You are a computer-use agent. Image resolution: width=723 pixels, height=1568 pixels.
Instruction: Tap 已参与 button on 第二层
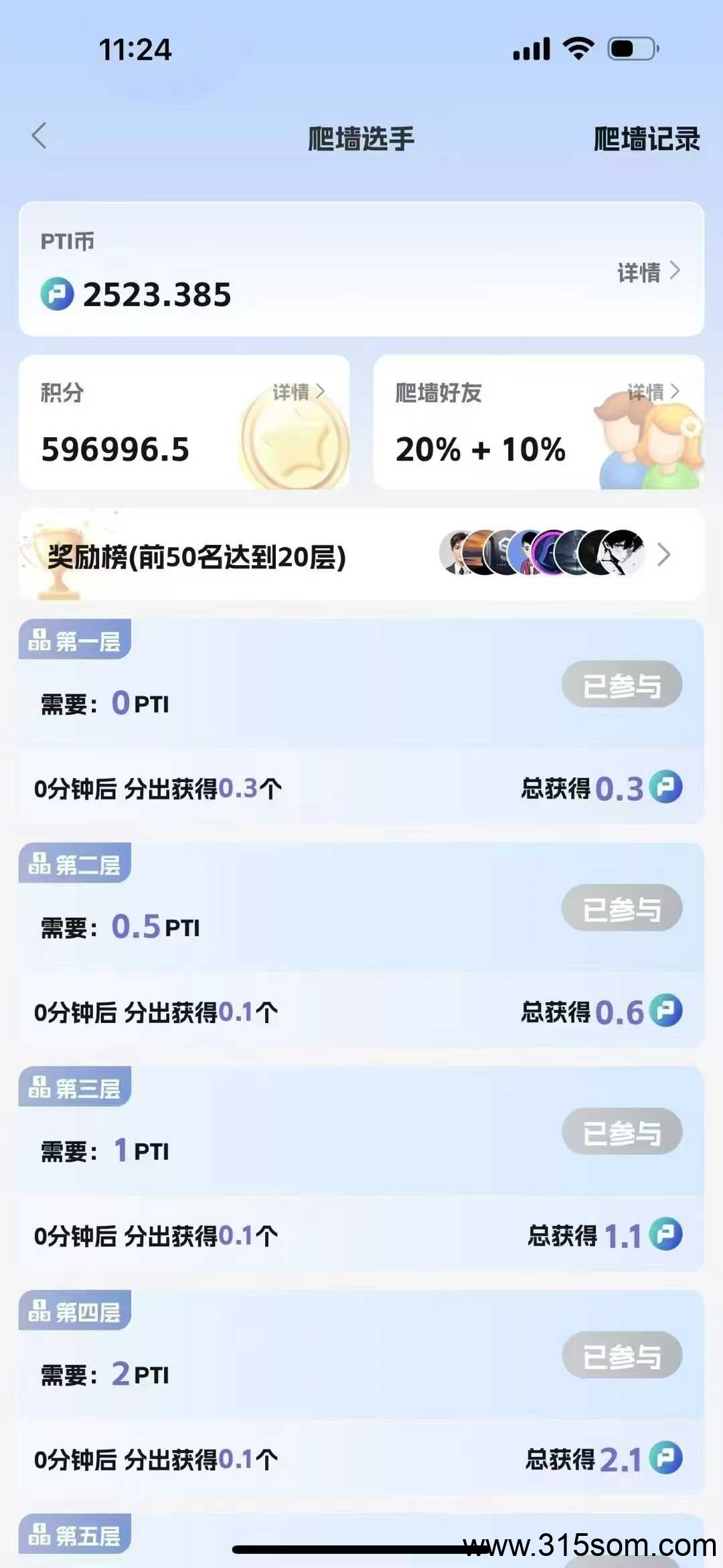pyautogui.click(x=622, y=909)
